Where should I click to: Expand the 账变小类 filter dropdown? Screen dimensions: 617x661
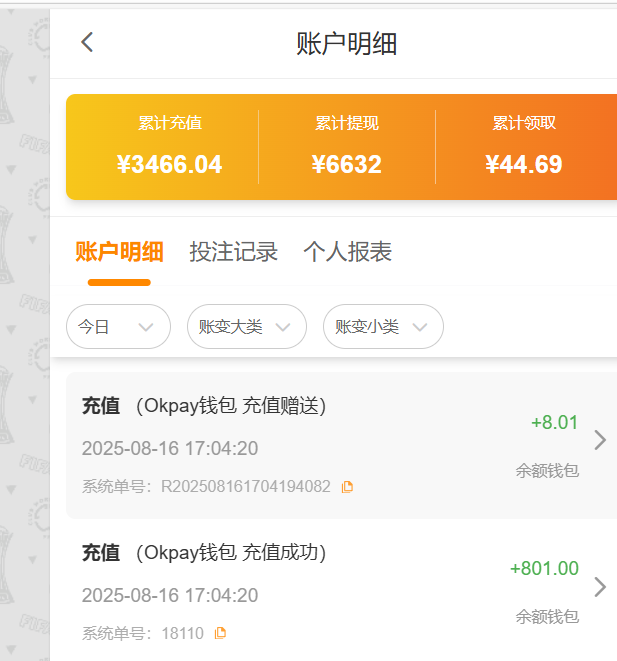383,327
